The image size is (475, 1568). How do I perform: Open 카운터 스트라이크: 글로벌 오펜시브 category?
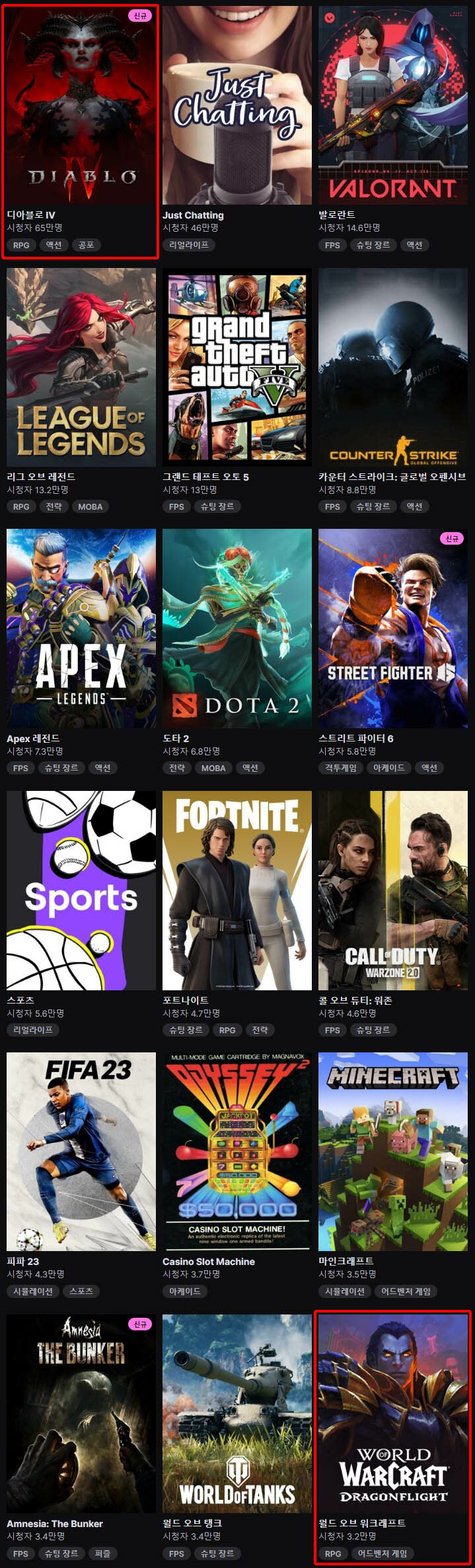click(393, 367)
